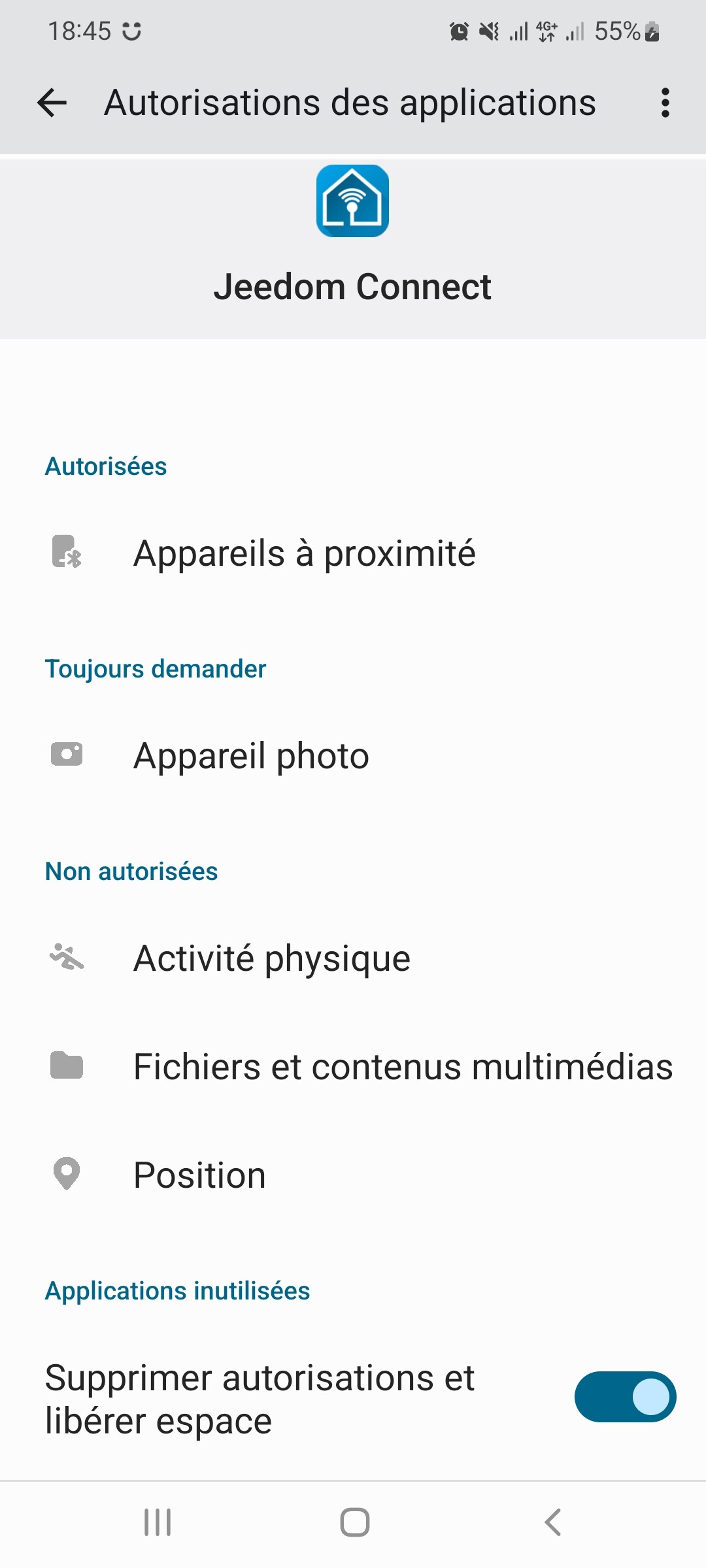Viewport: 706px width, 1568px height.
Task: Disable Supprimer autorisations et libérer espace
Action: pyautogui.click(x=625, y=1397)
